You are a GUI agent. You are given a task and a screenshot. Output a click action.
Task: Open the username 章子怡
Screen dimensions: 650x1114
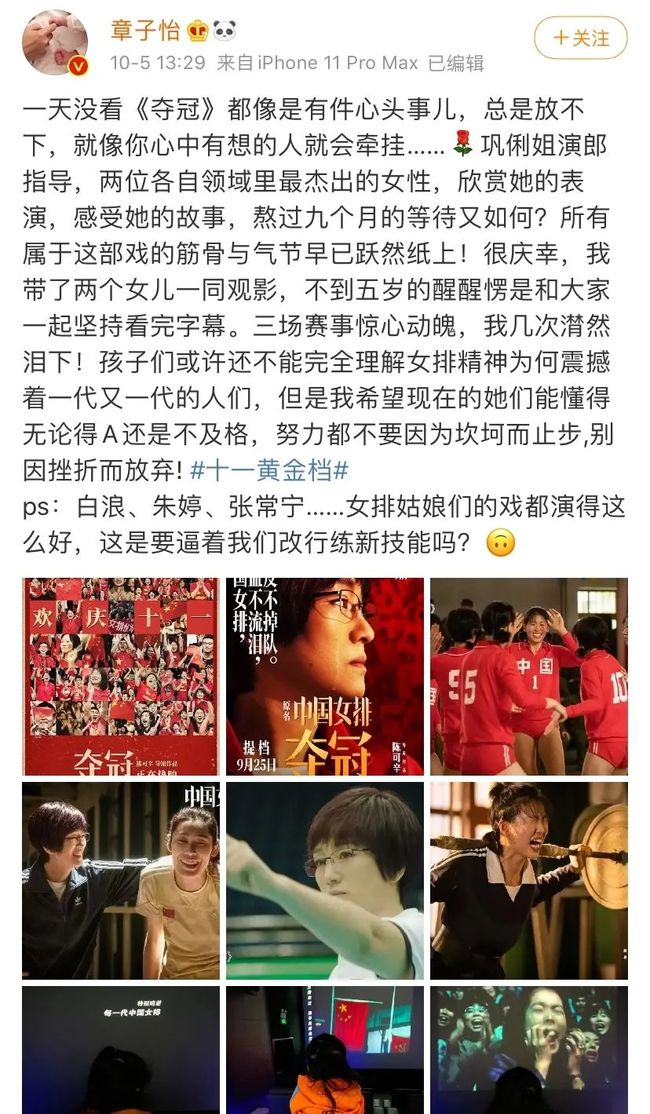[145, 30]
